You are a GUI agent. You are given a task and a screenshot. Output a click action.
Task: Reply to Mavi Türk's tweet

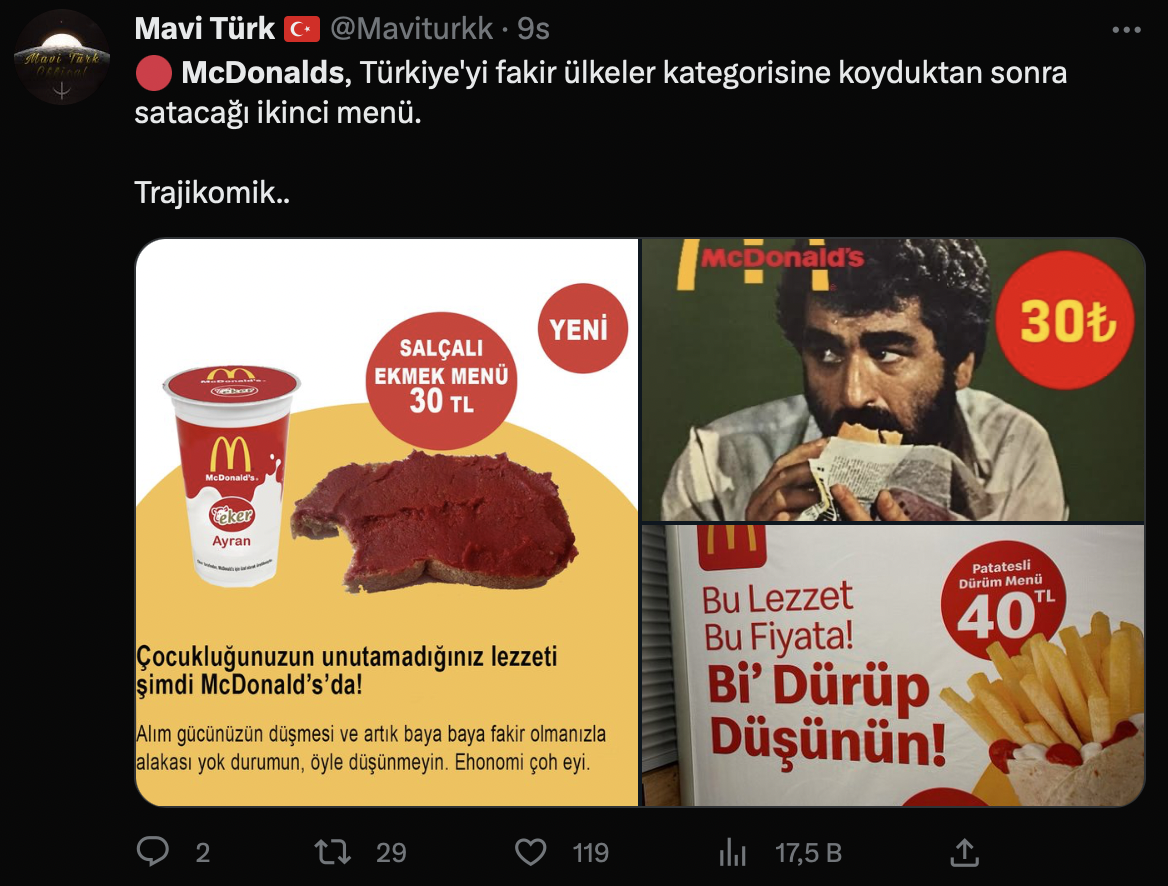[x=153, y=852]
